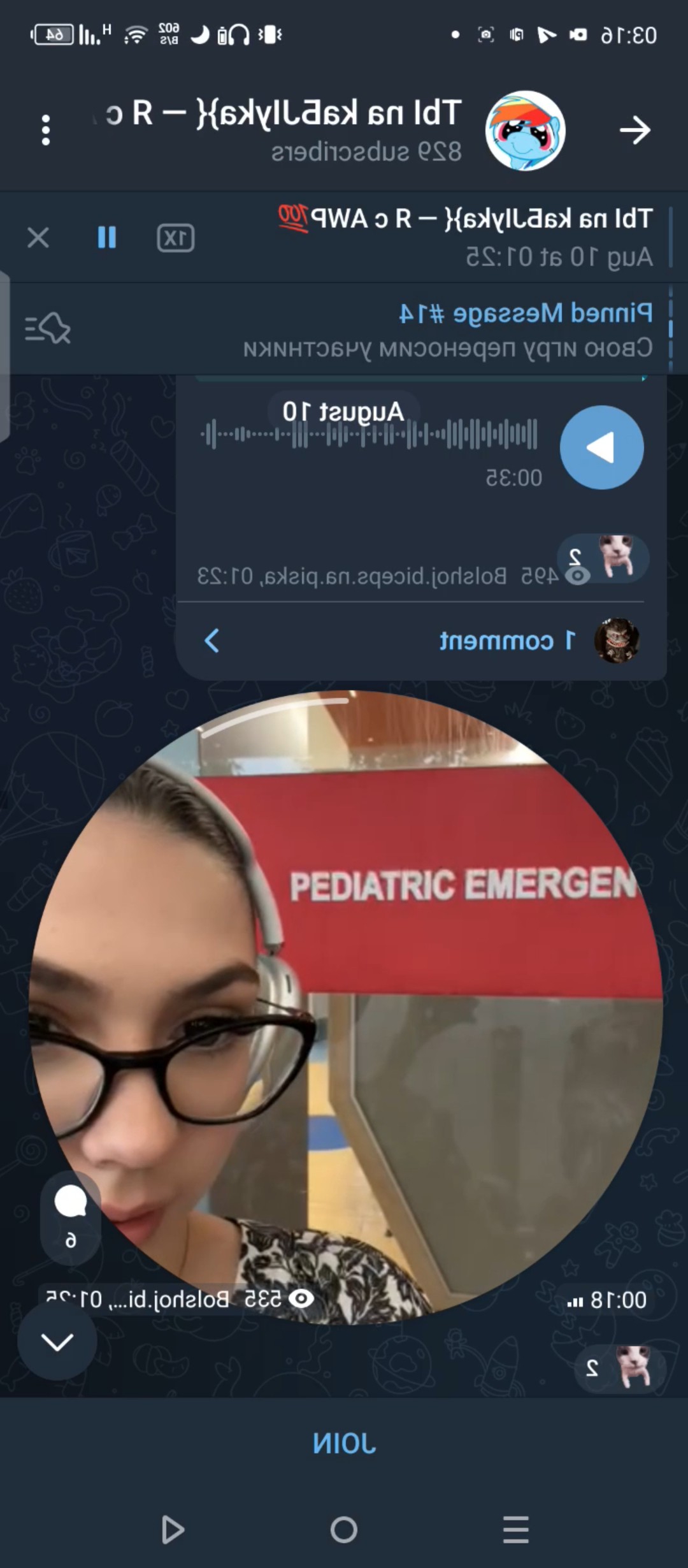Open the channel's pony avatar
Screen dimensions: 688x1568
tap(525, 131)
